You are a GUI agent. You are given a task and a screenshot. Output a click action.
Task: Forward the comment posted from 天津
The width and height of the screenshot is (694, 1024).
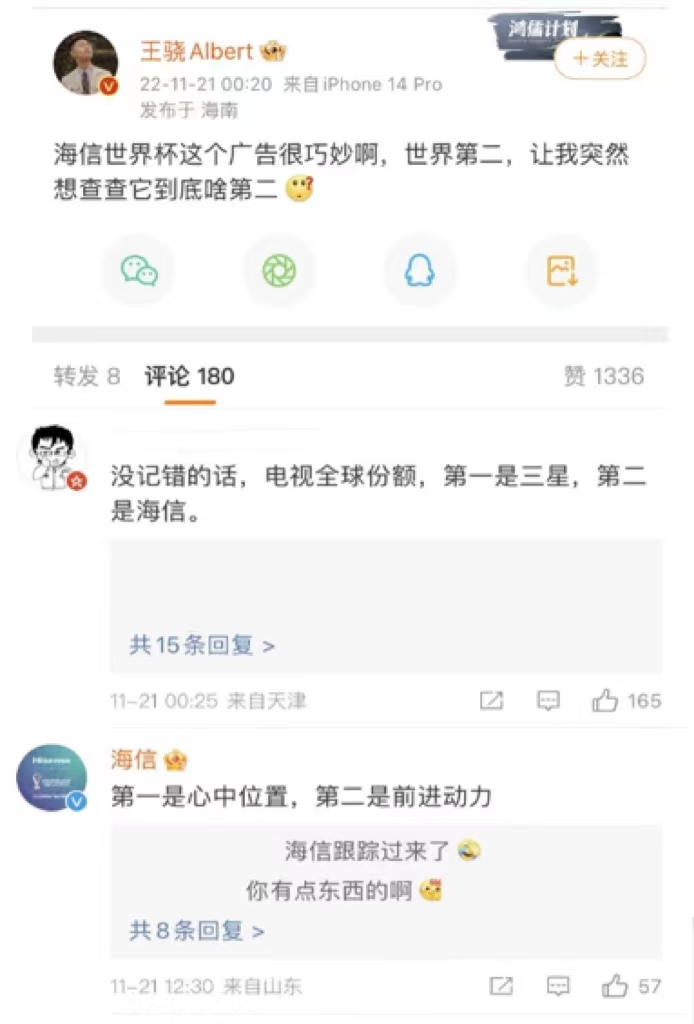[x=491, y=701]
